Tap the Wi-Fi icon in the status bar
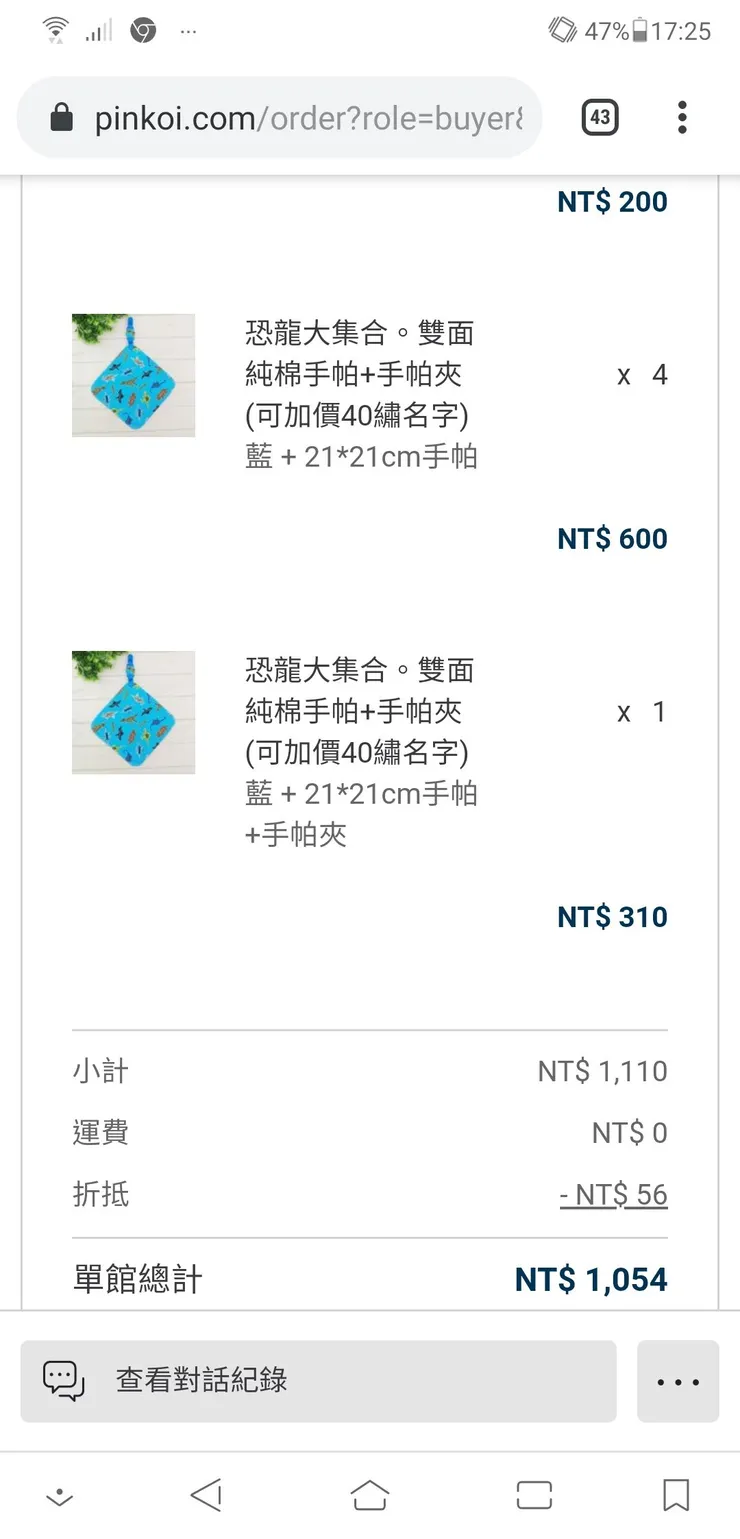The image size is (740, 1539). click(55, 29)
